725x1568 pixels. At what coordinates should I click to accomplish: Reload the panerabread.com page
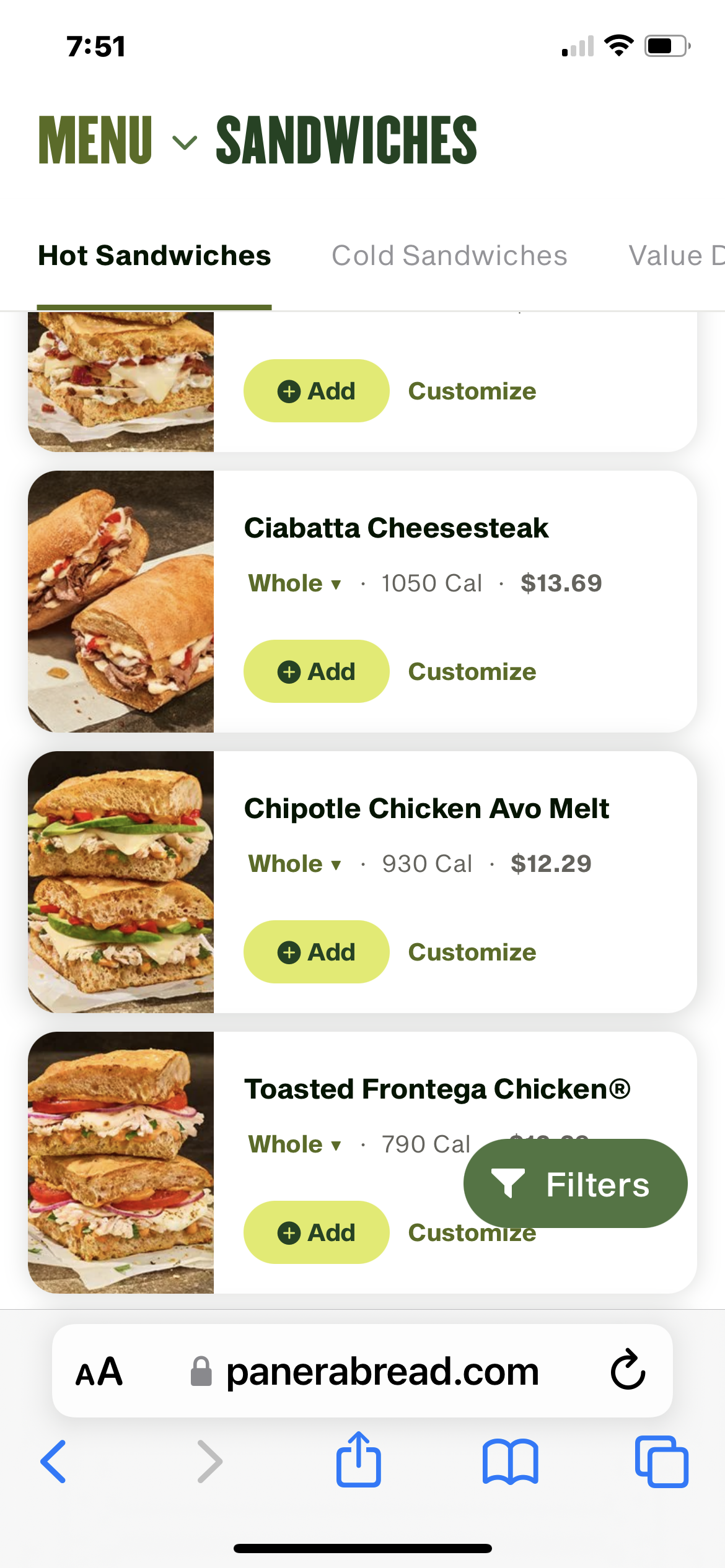click(x=628, y=1370)
